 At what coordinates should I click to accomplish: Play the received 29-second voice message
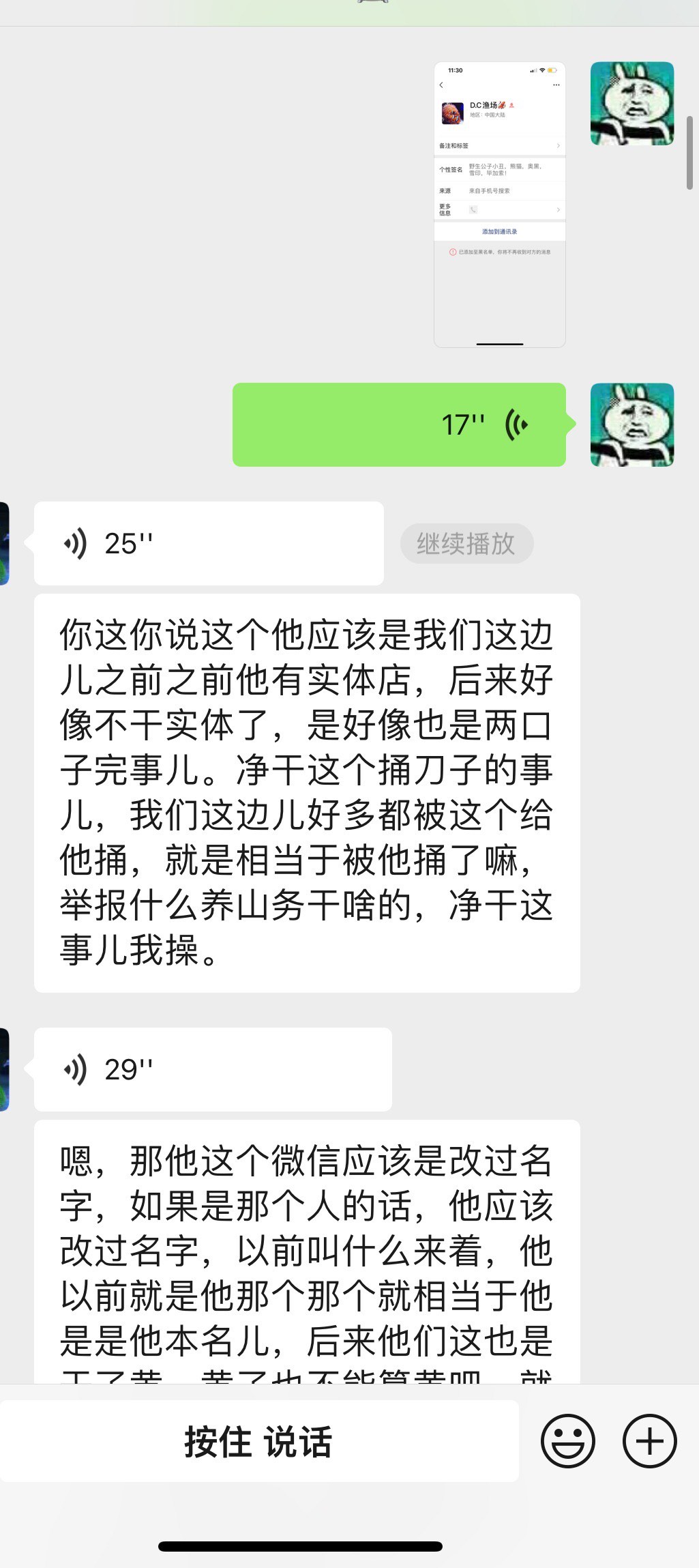[x=212, y=1069]
